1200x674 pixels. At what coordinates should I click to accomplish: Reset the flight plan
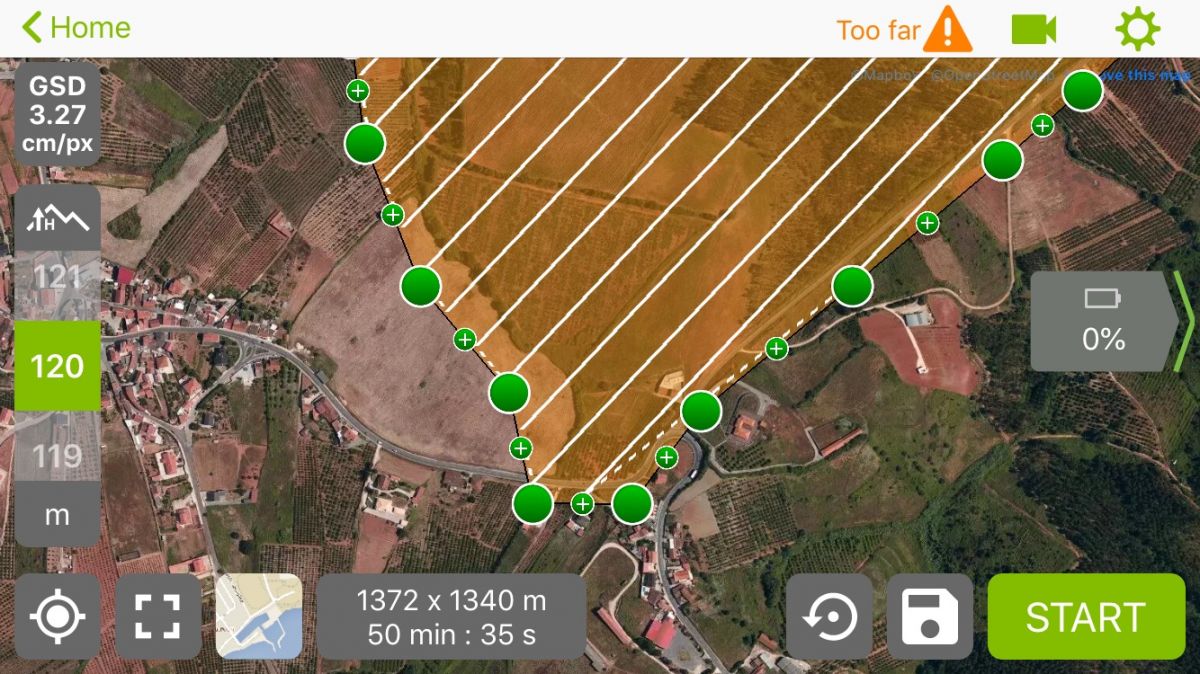pos(829,617)
